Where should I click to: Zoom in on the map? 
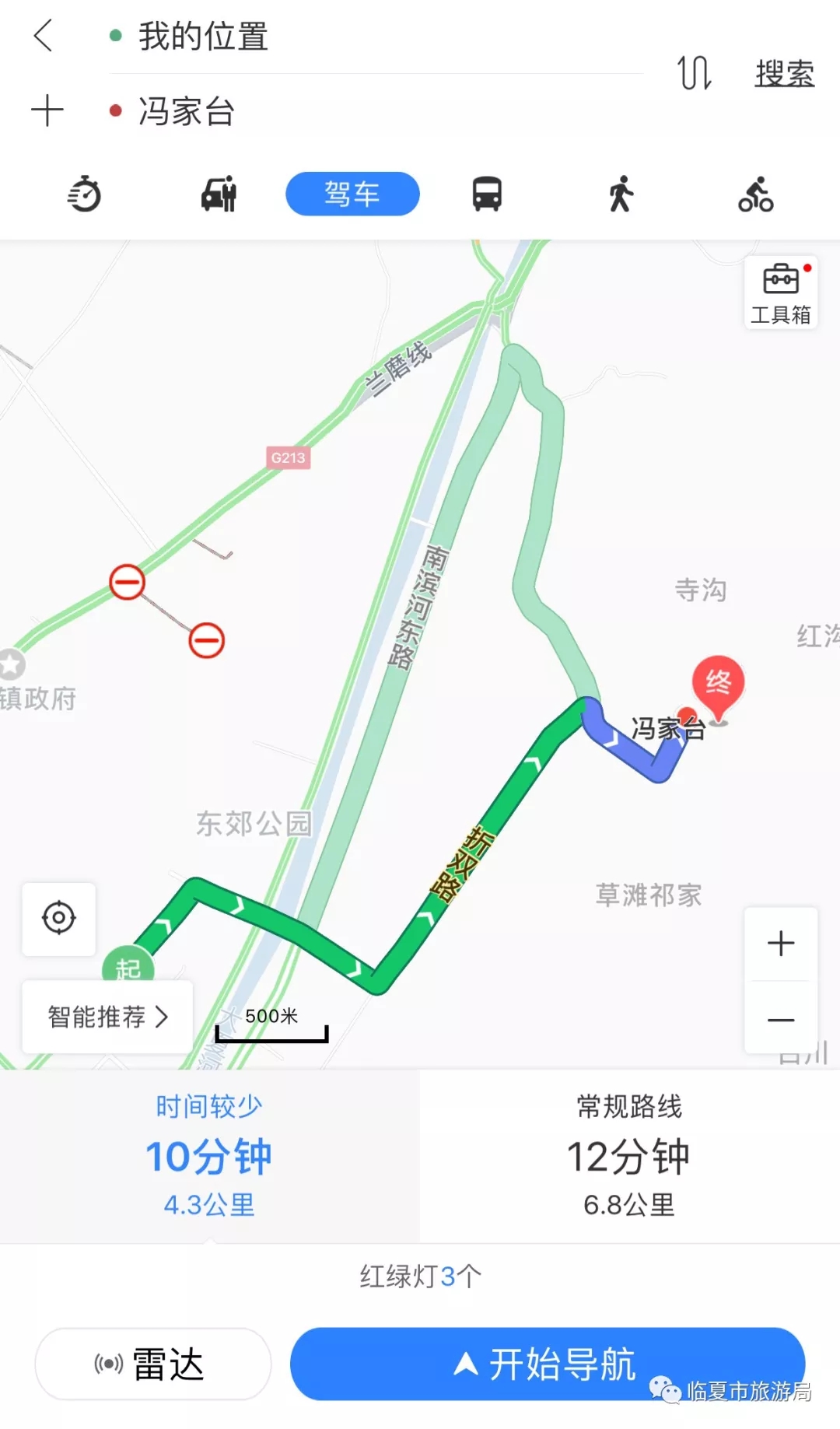click(780, 944)
